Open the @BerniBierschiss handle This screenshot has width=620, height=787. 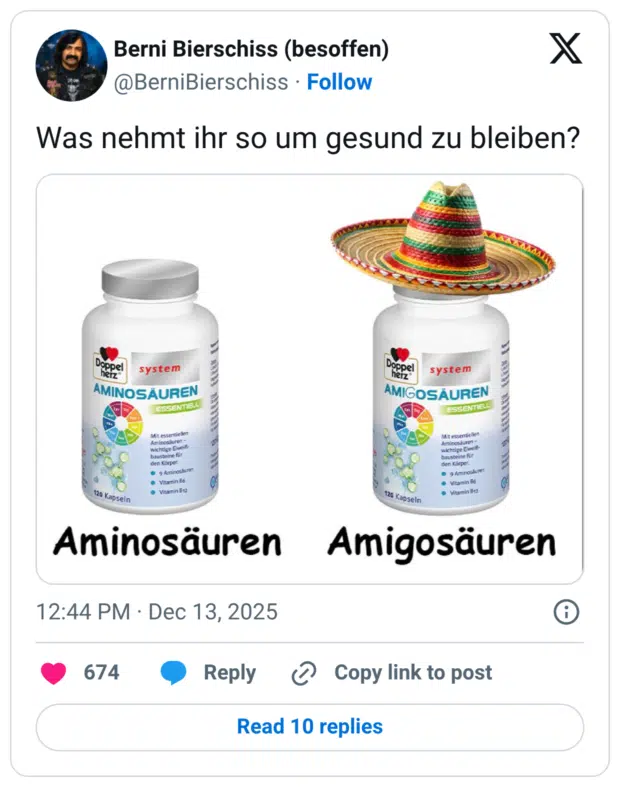pyautogui.click(x=201, y=82)
